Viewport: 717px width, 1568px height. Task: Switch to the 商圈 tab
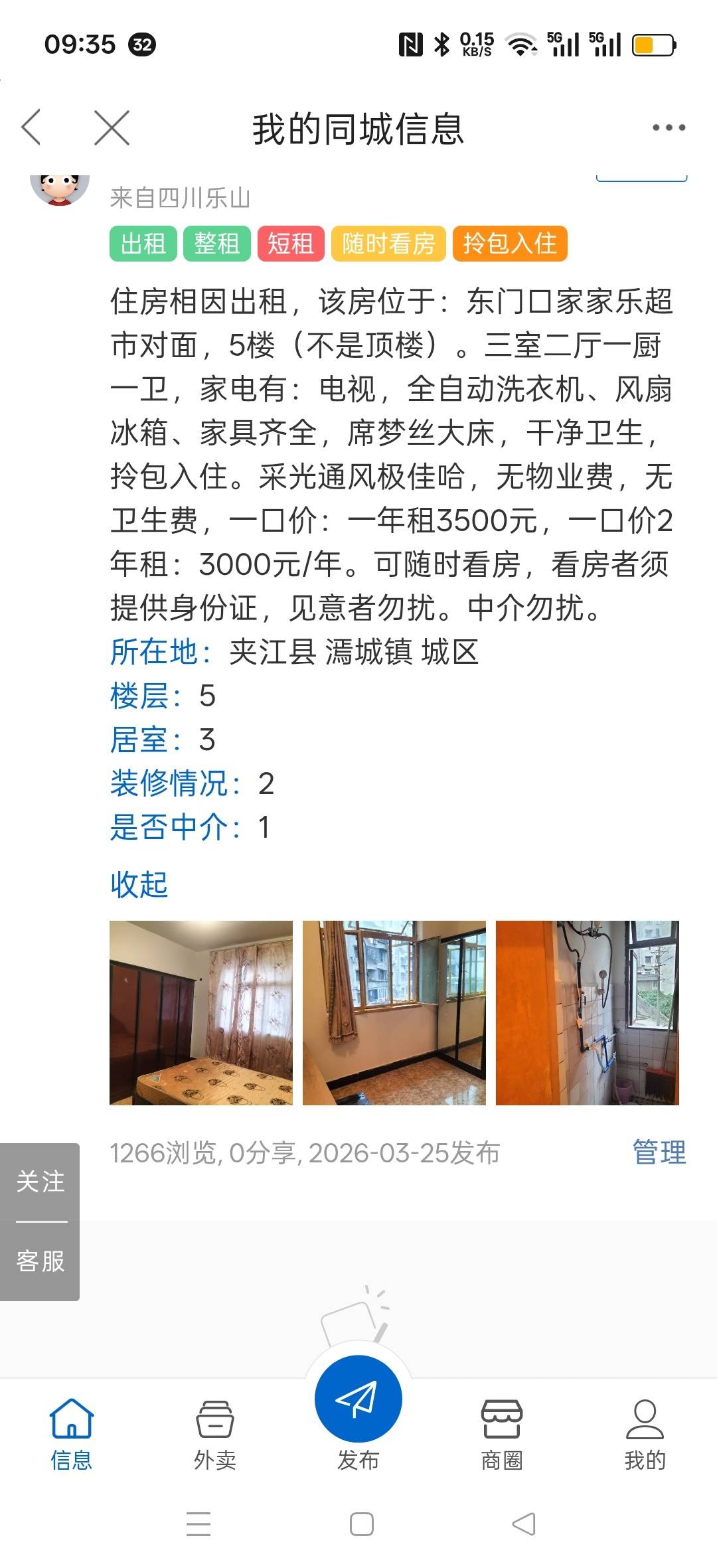point(501,1434)
